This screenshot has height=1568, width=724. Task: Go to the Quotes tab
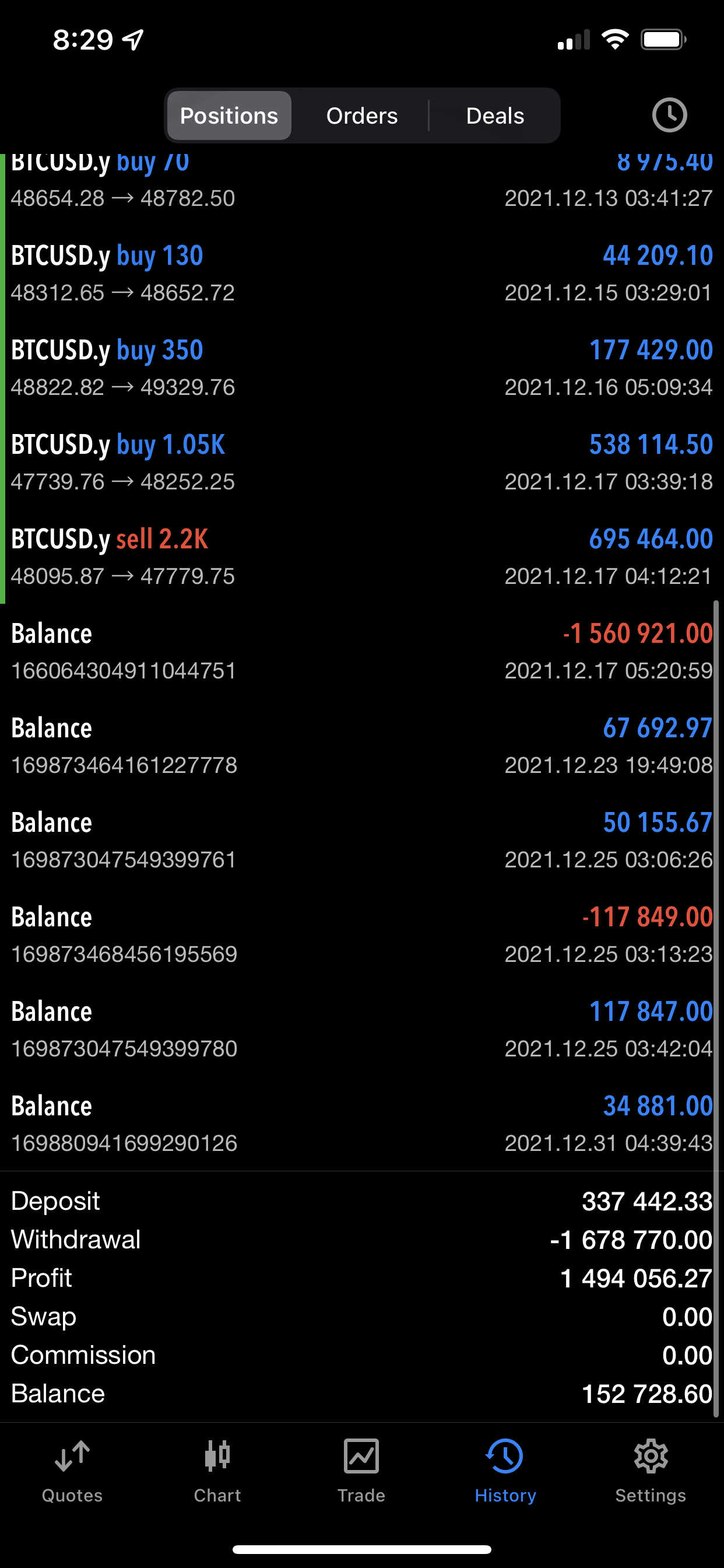click(x=72, y=1471)
